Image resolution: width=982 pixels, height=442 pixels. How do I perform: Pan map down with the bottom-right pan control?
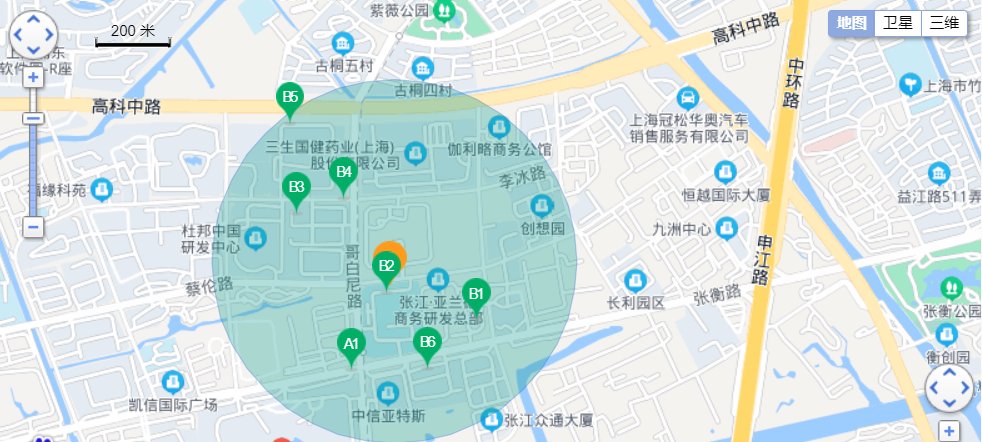coord(949,404)
